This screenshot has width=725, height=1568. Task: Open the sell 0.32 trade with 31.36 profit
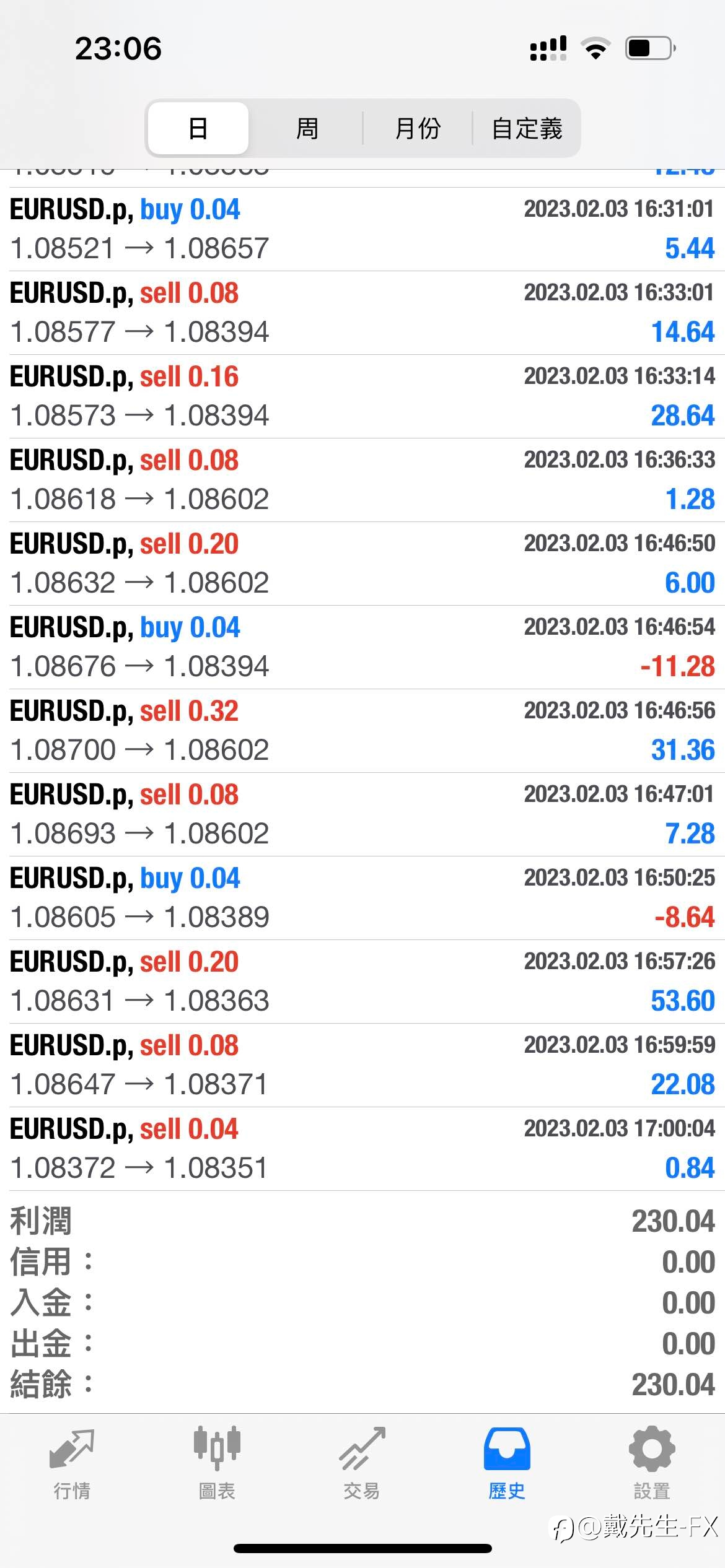362,731
